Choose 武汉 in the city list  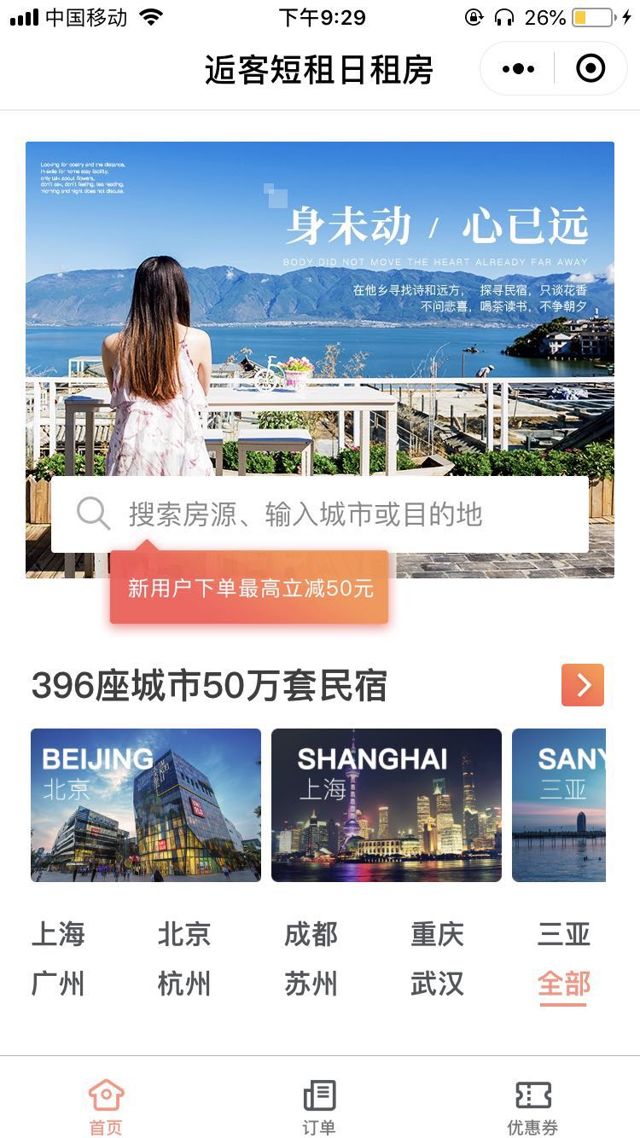pyautogui.click(x=437, y=984)
